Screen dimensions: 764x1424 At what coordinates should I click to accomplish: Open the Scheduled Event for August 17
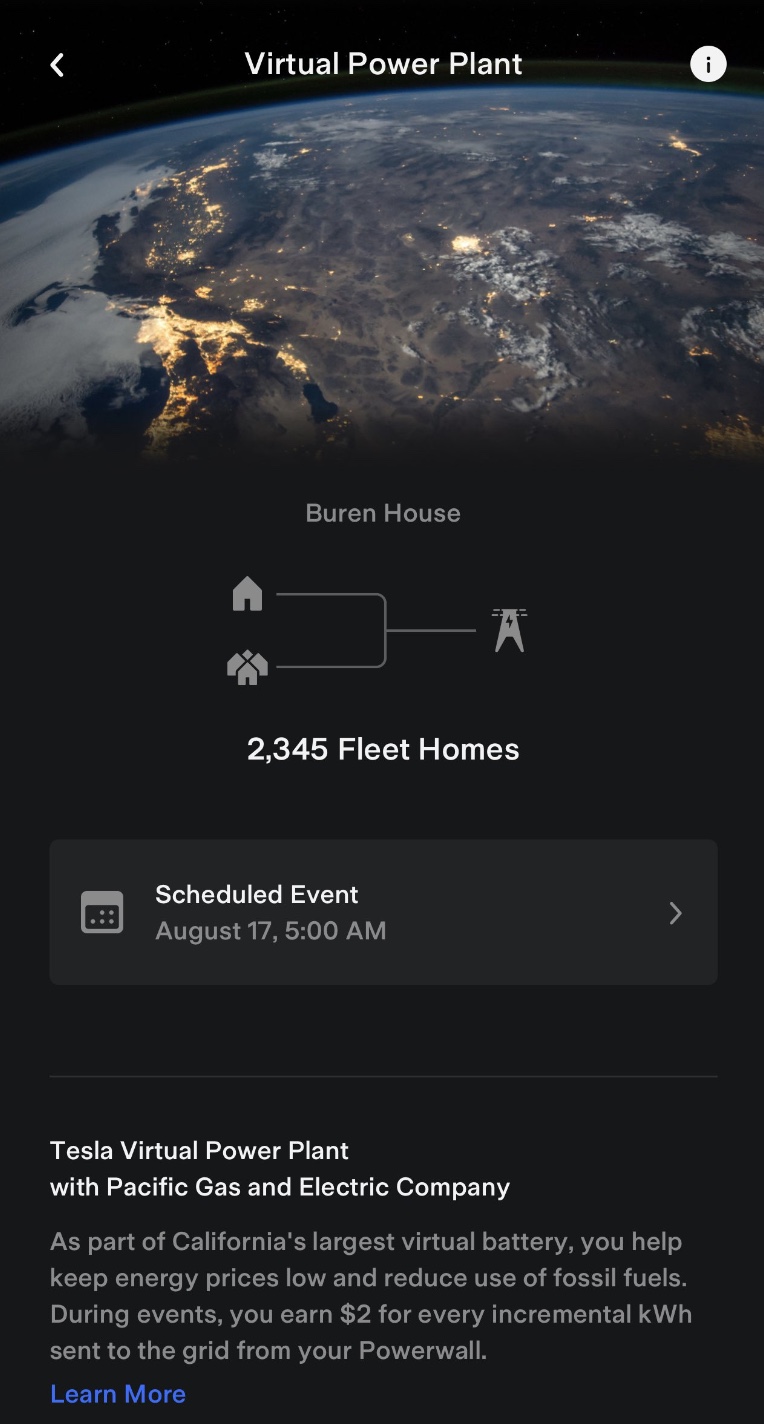pyautogui.click(x=383, y=912)
